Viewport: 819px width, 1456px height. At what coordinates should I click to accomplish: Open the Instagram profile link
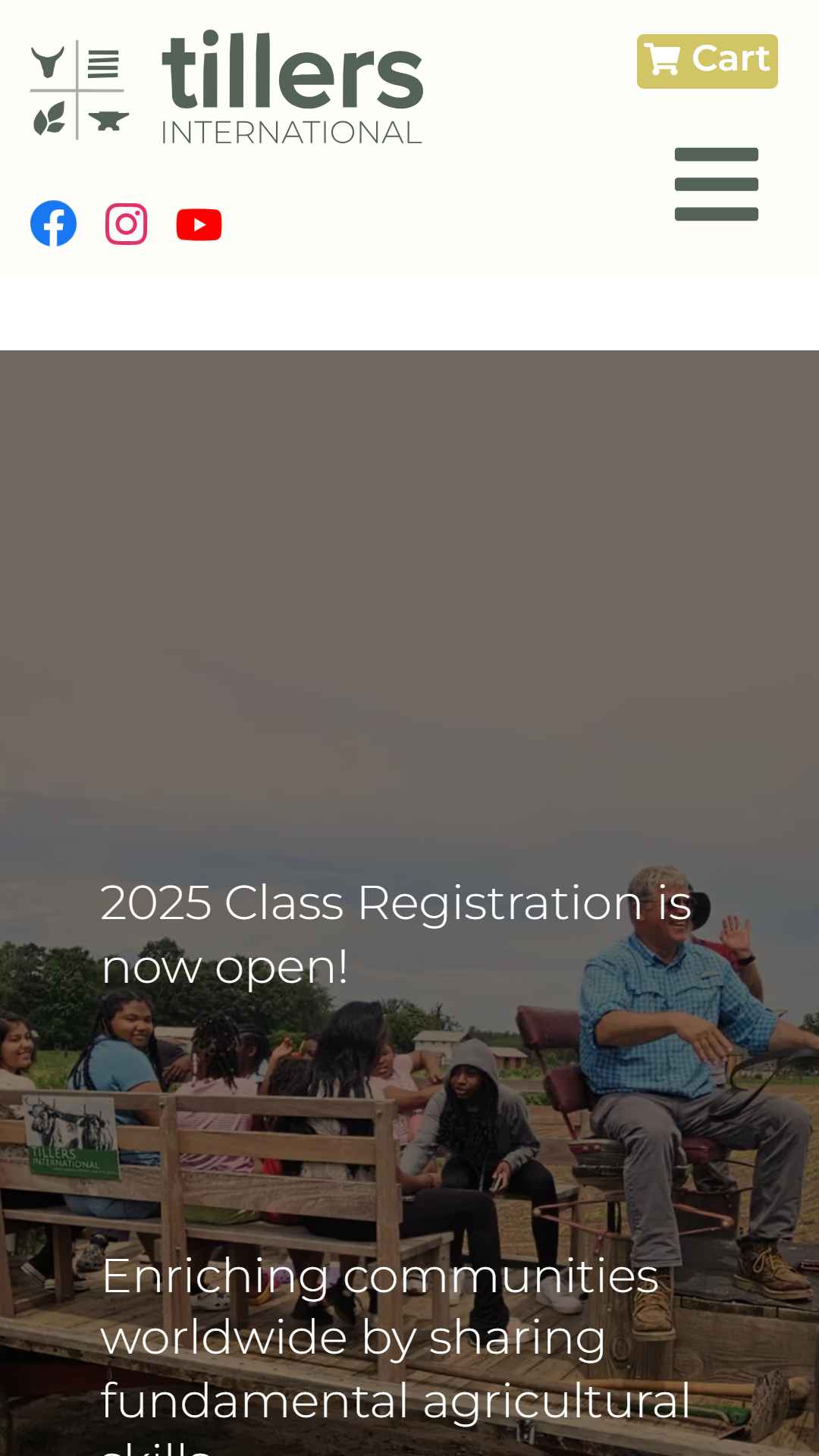click(x=126, y=224)
